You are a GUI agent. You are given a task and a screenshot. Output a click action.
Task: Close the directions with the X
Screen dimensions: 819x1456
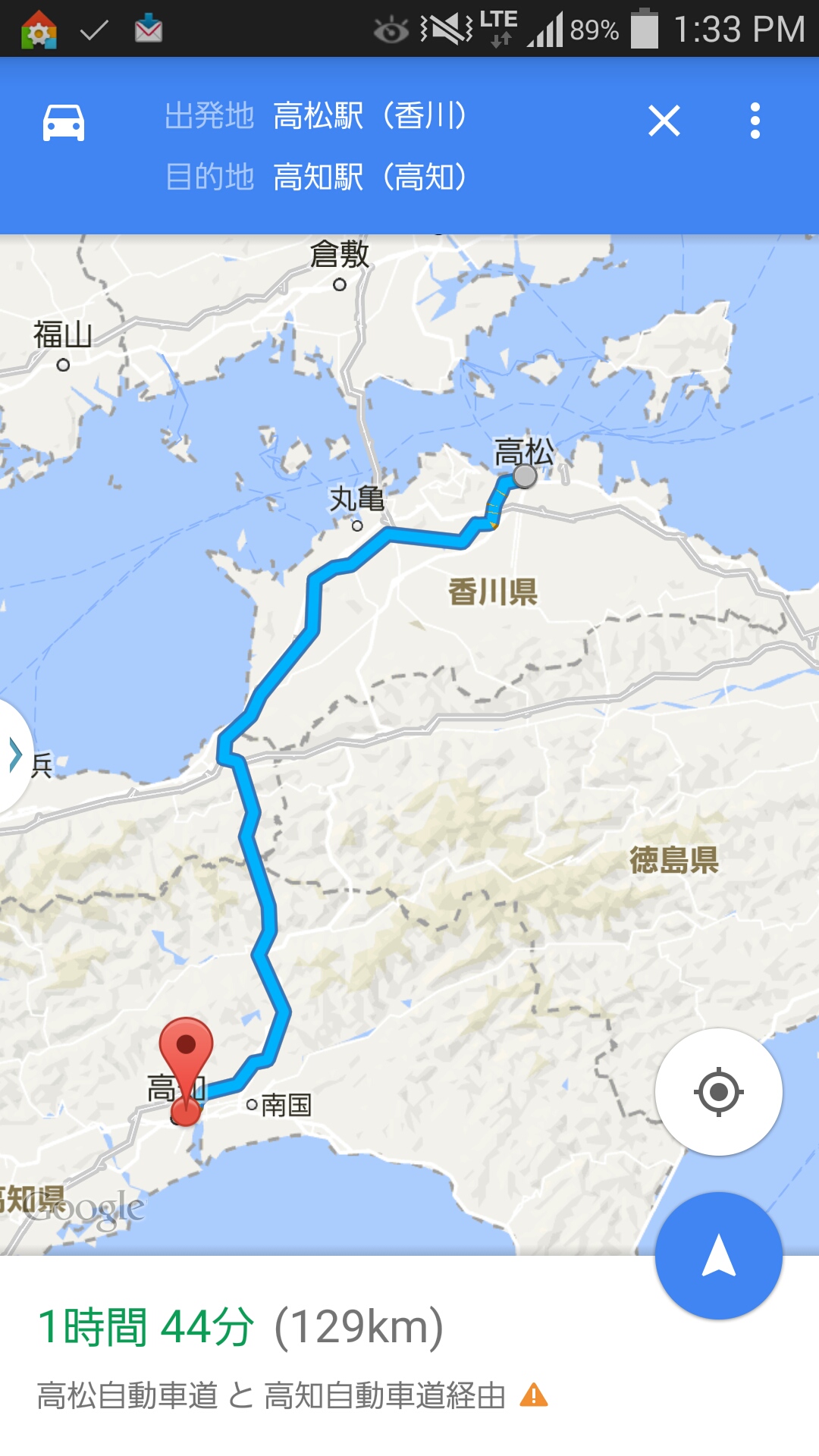pyautogui.click(x=664, y=121)
